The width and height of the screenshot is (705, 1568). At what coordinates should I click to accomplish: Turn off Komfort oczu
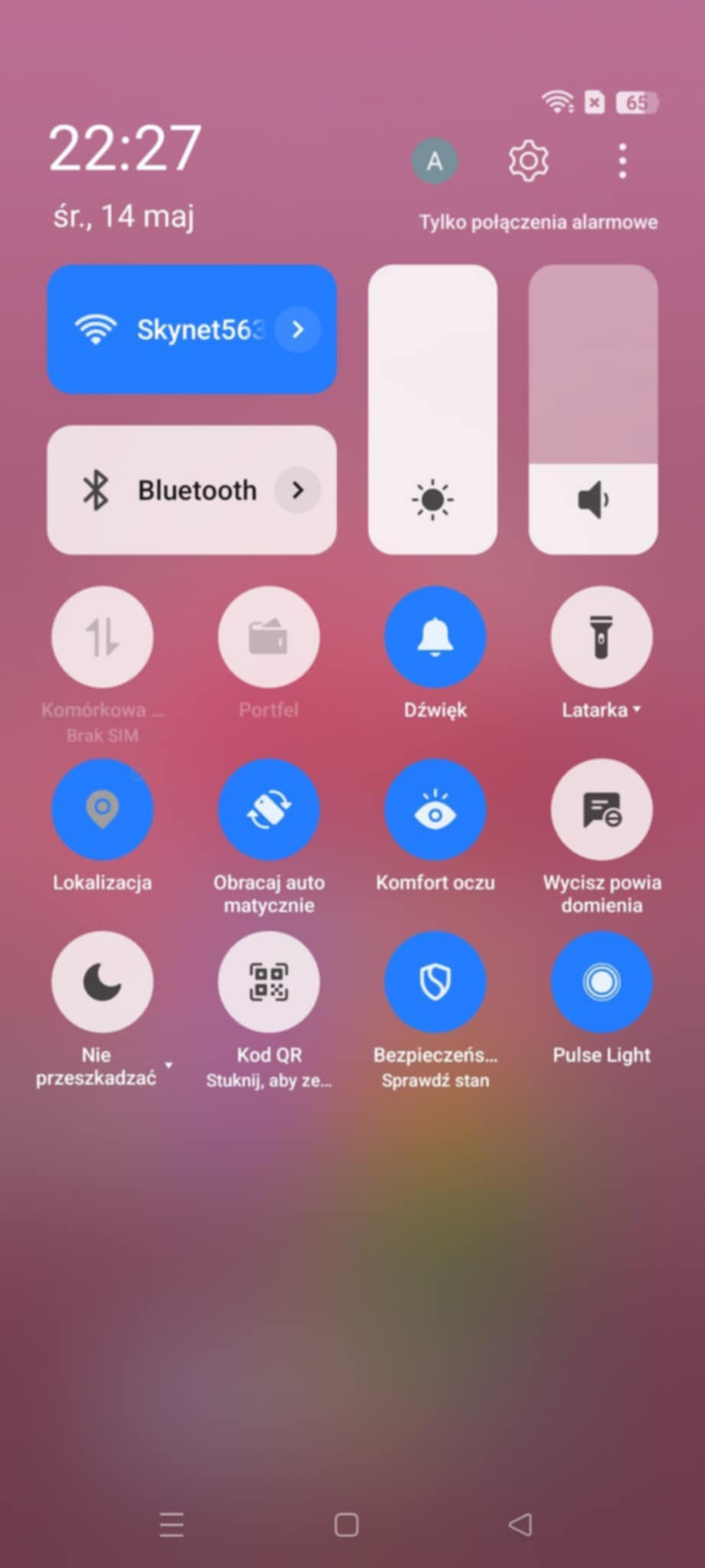pyautogui.click(x=435, y=809)
